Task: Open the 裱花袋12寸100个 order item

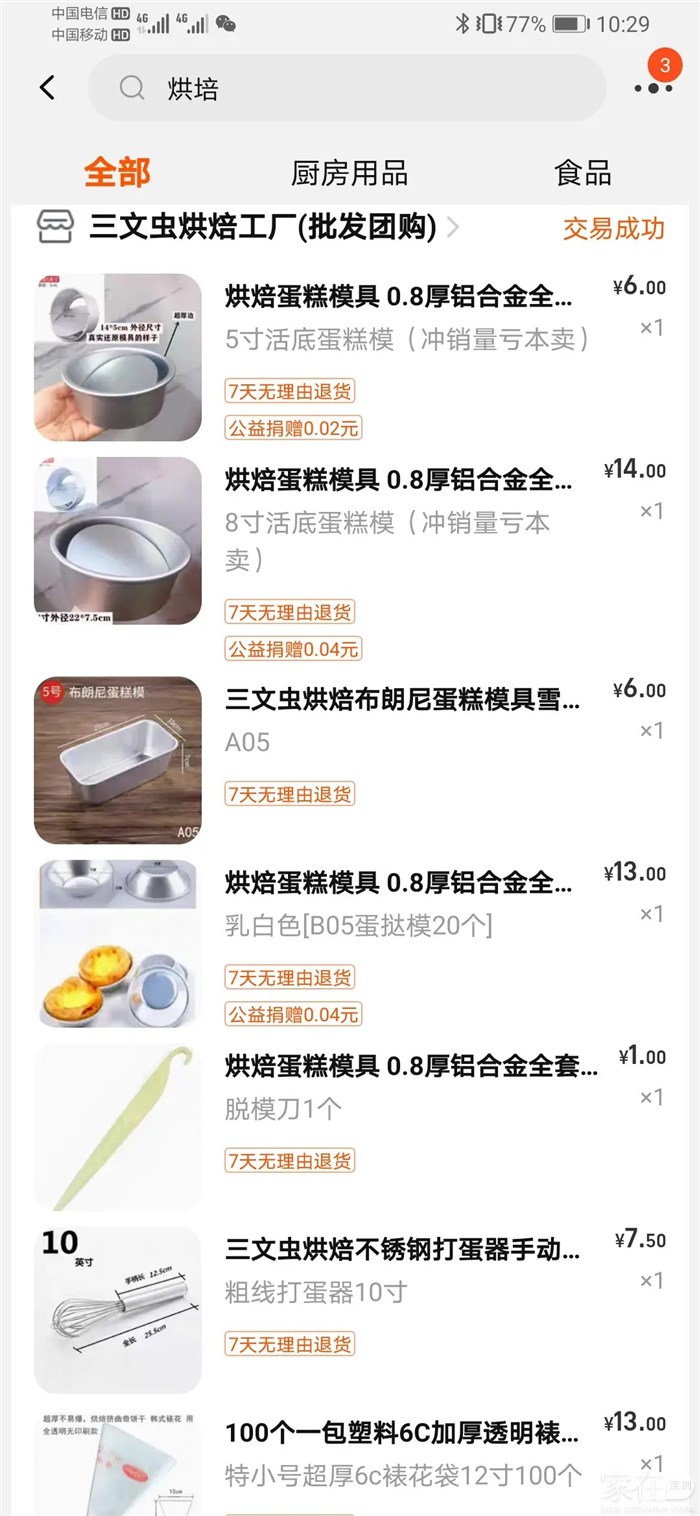Action: pyautogui.click(x=400, y=1458)
